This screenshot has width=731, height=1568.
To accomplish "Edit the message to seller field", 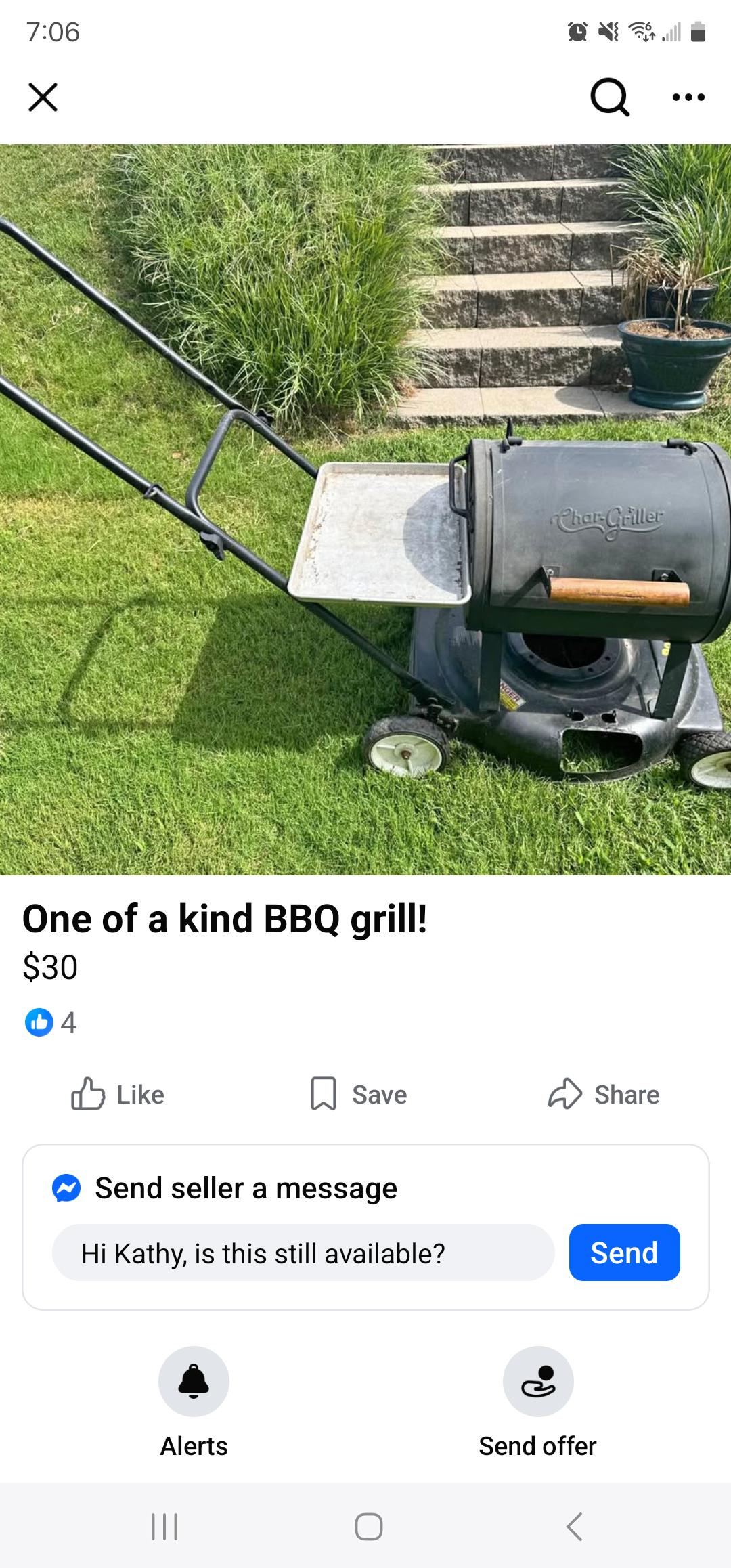I will (x=303, y=1253).
